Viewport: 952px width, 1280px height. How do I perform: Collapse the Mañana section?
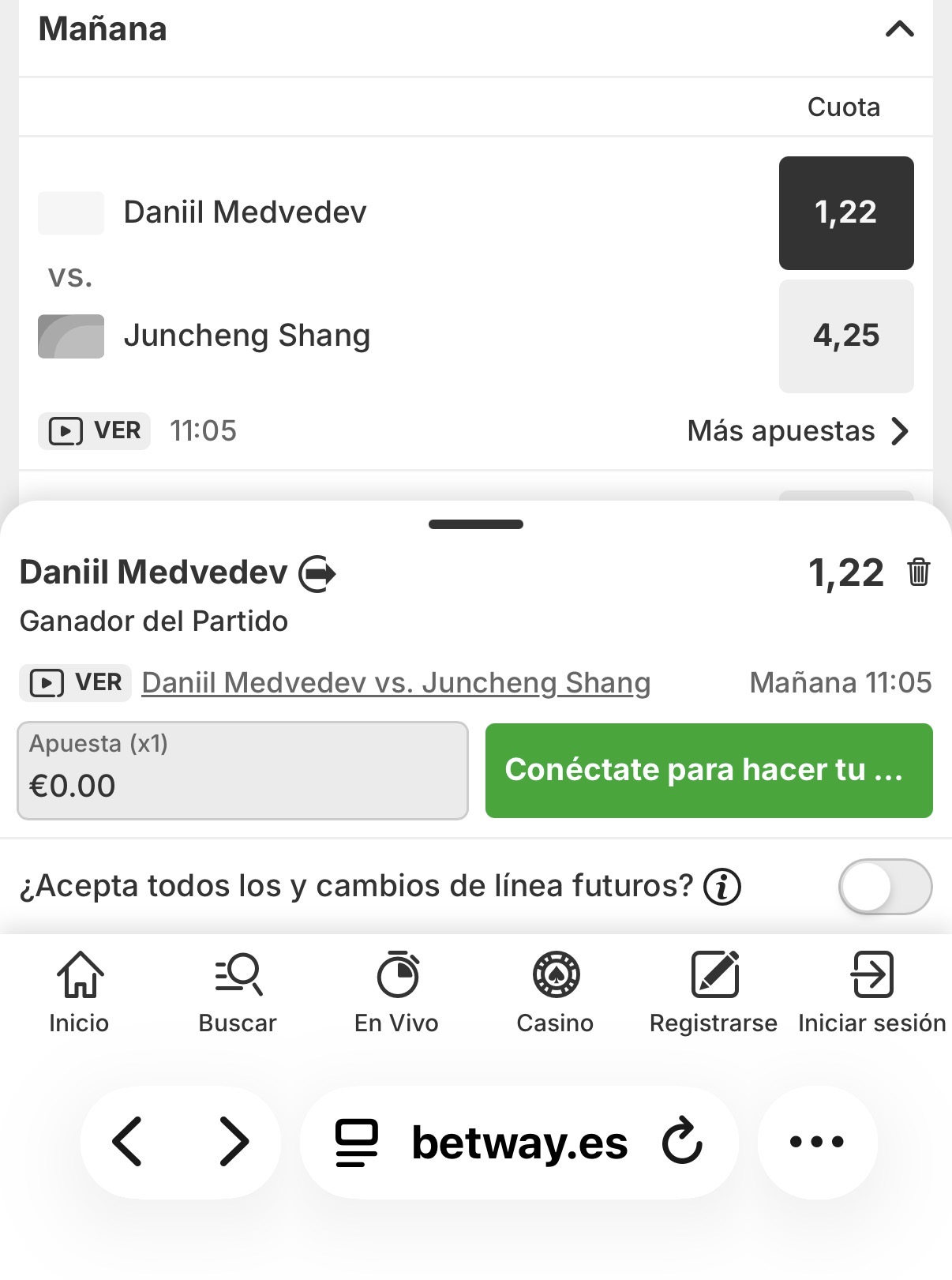[x=899, y=30]
